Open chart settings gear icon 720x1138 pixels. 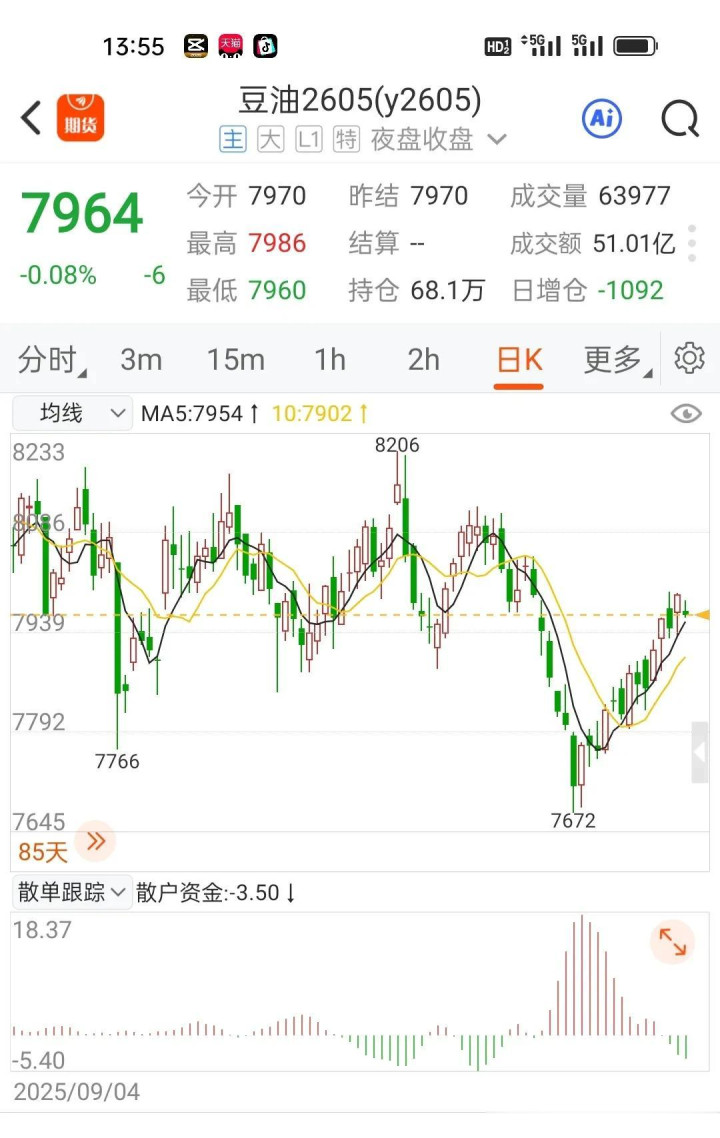[x=690, y=358]
